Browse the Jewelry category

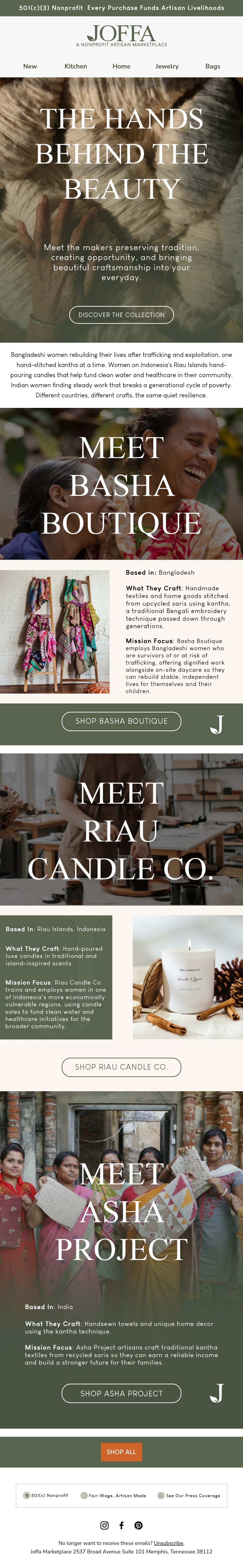coord(167,66)
